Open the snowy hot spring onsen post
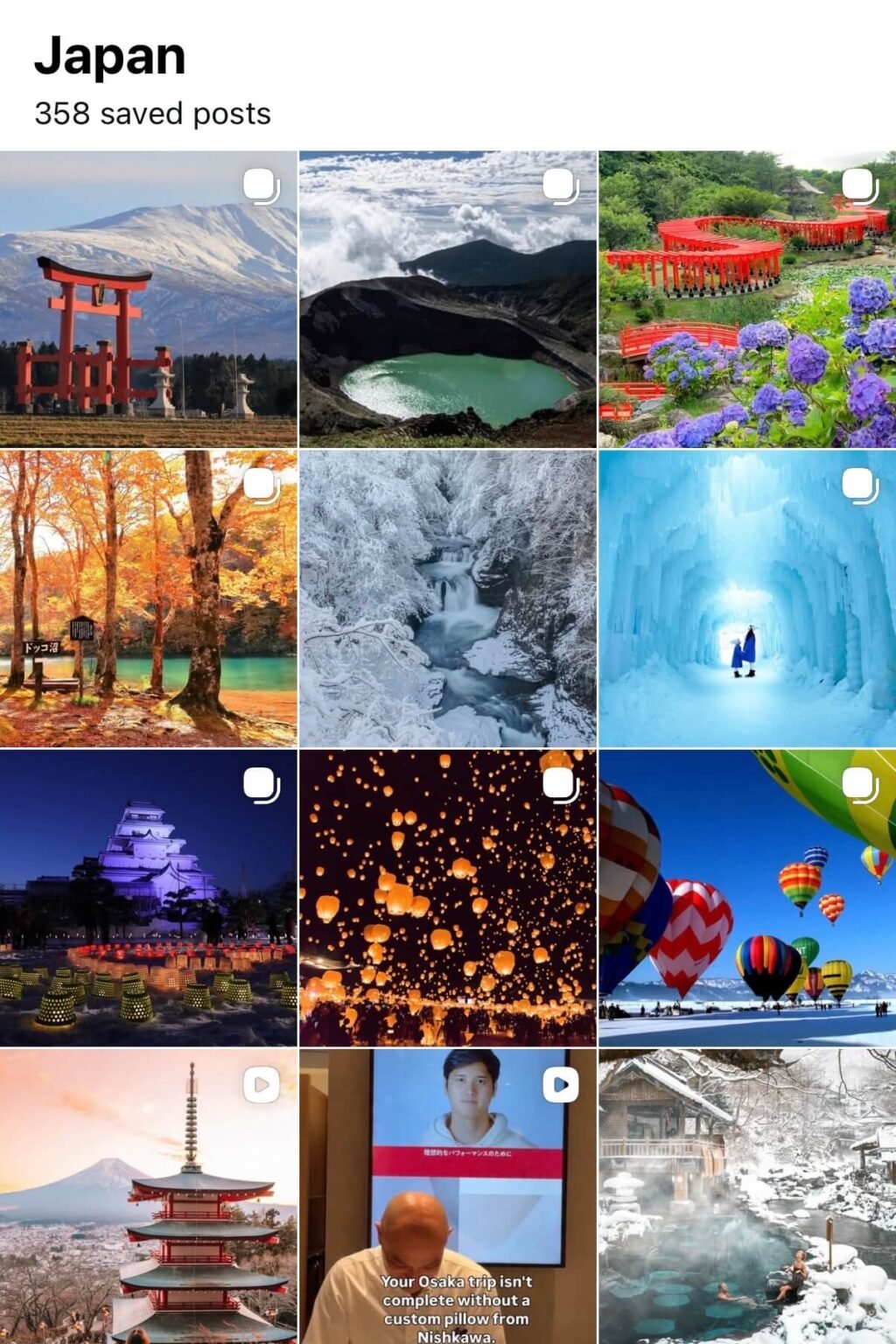Image resolution: width=896 pixels, height=1344 pixels. pos(747,1197)
